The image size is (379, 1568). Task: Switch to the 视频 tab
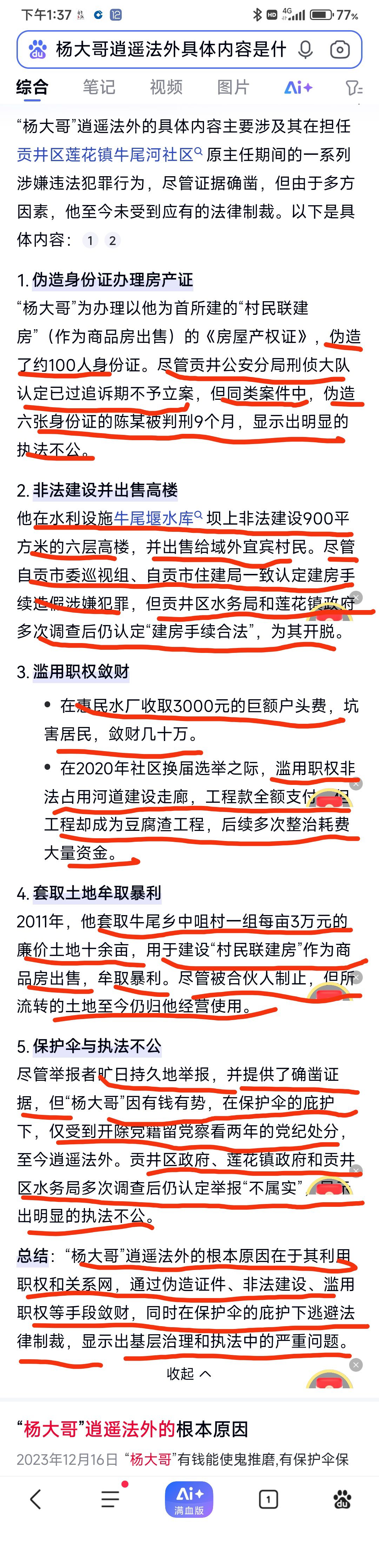click(x=166, y=87)
